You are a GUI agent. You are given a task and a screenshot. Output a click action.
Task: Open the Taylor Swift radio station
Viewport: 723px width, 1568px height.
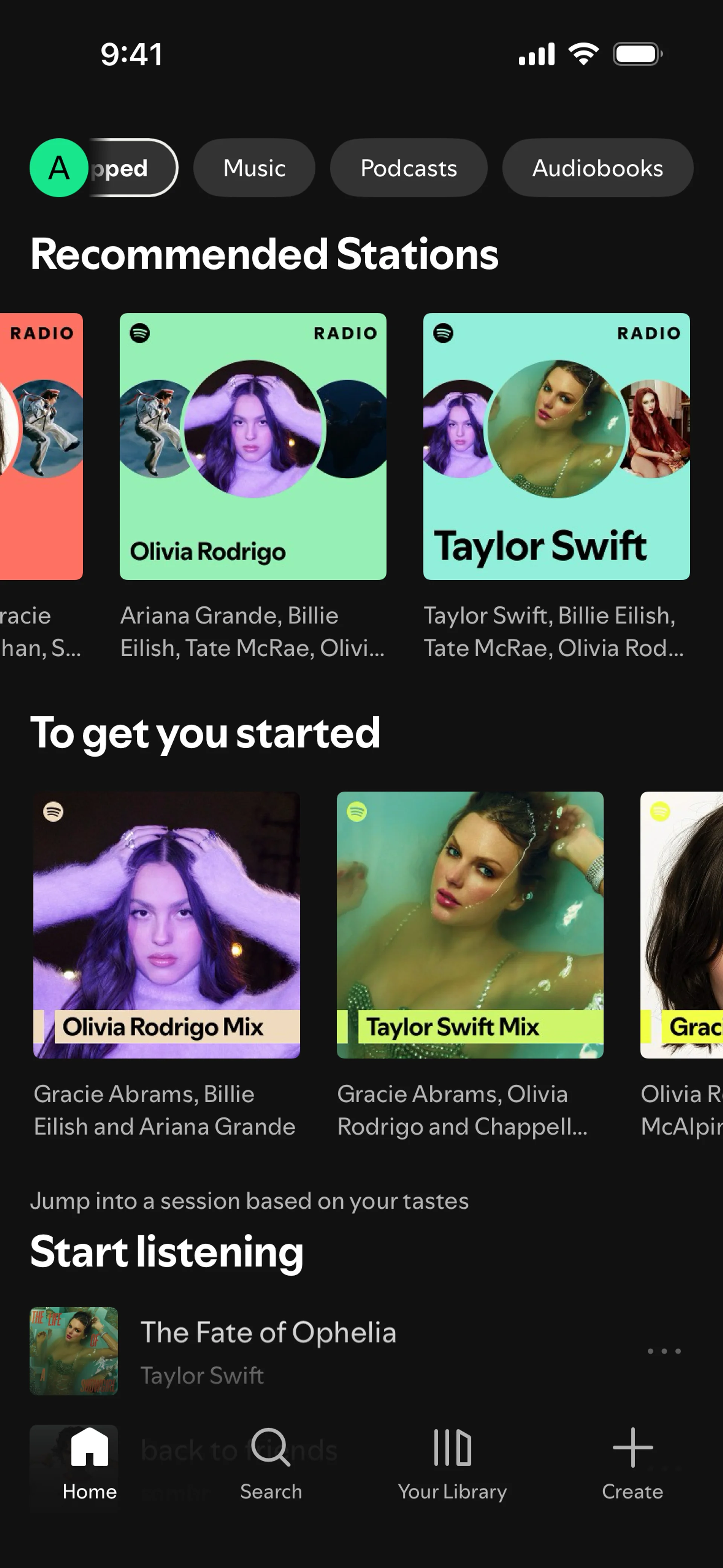click(556, 446)
